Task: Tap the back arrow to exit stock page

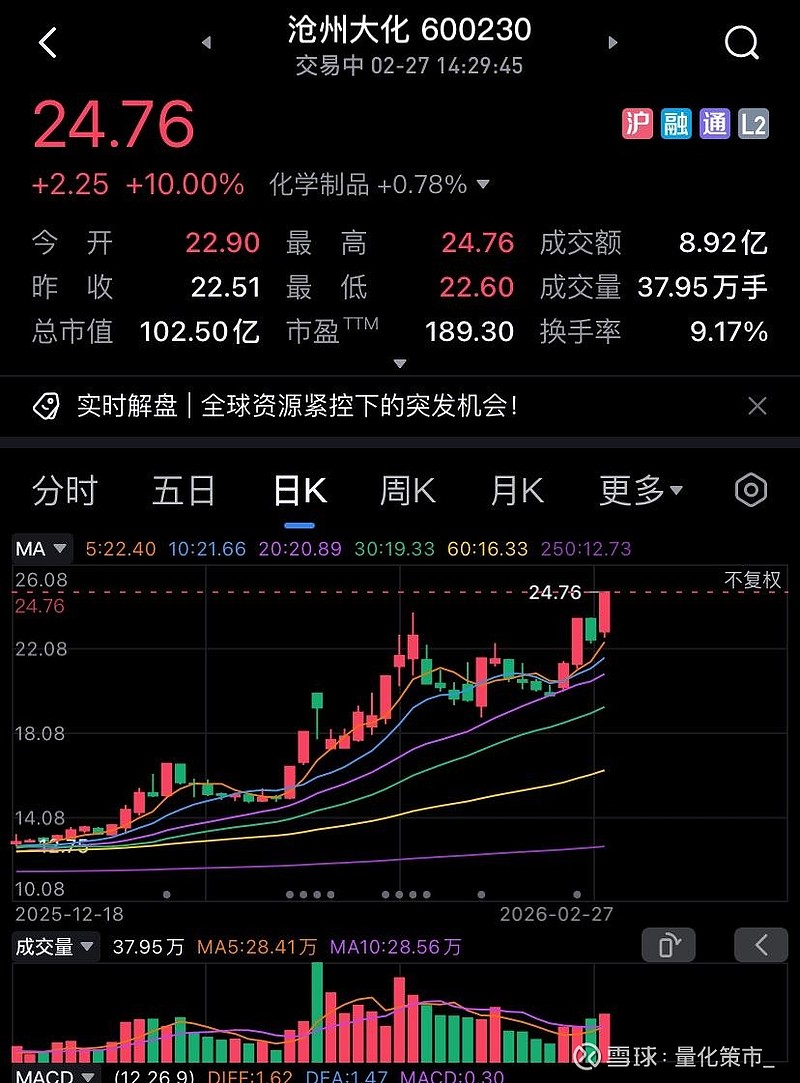Action: tap(47, 42)
